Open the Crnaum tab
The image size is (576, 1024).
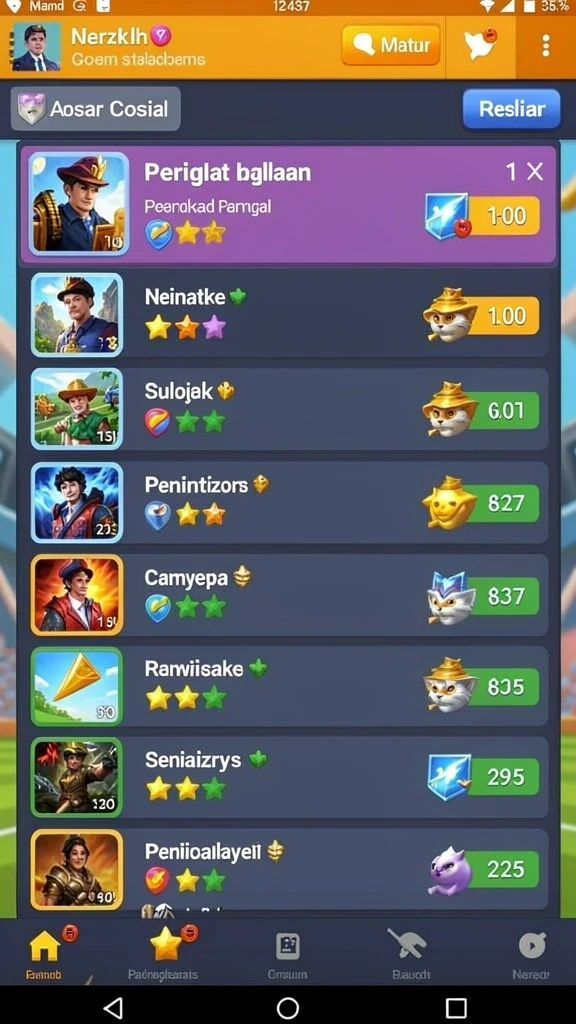287,955
